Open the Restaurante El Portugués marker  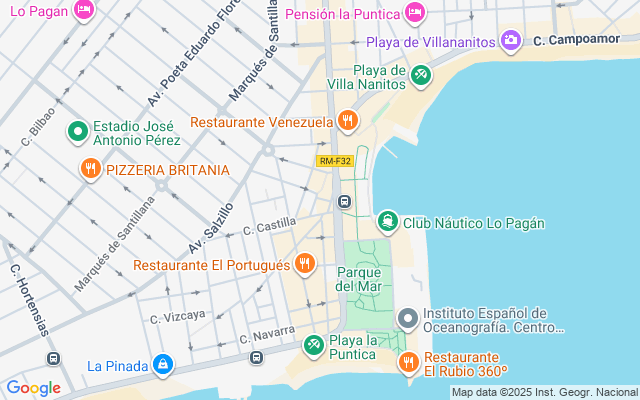coord(305,265)
